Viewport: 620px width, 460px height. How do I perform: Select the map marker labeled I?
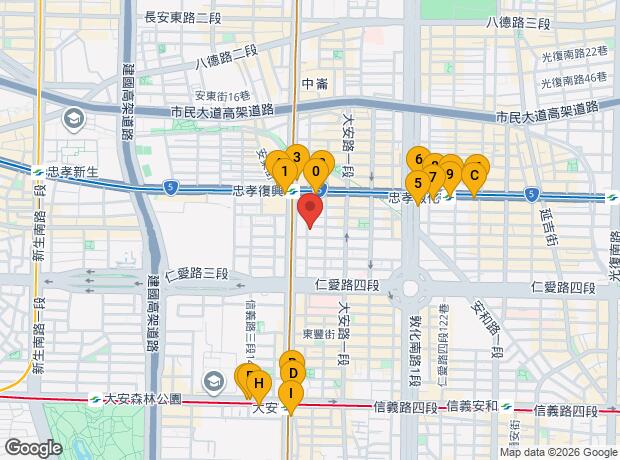pos(291,393)
